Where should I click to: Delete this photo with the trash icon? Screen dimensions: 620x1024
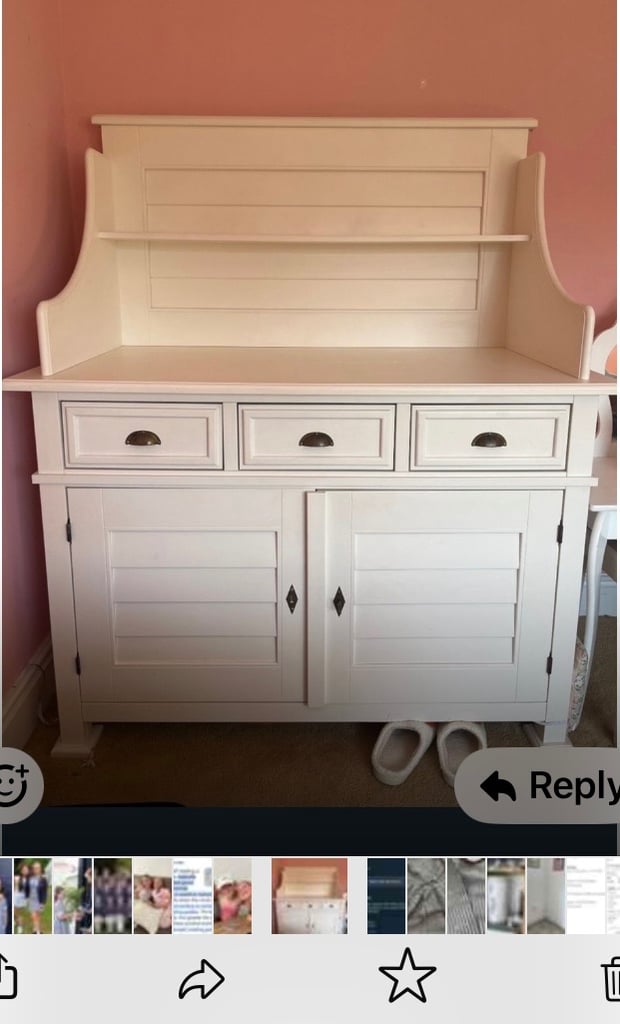click(611, 978)
